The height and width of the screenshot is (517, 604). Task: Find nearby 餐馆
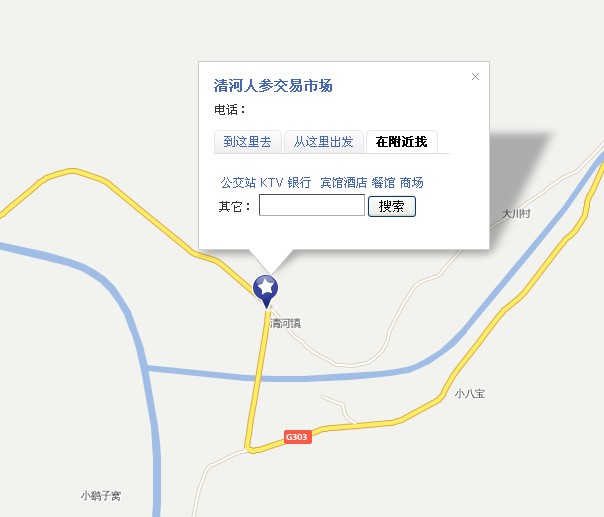click(x=383, y=183)
